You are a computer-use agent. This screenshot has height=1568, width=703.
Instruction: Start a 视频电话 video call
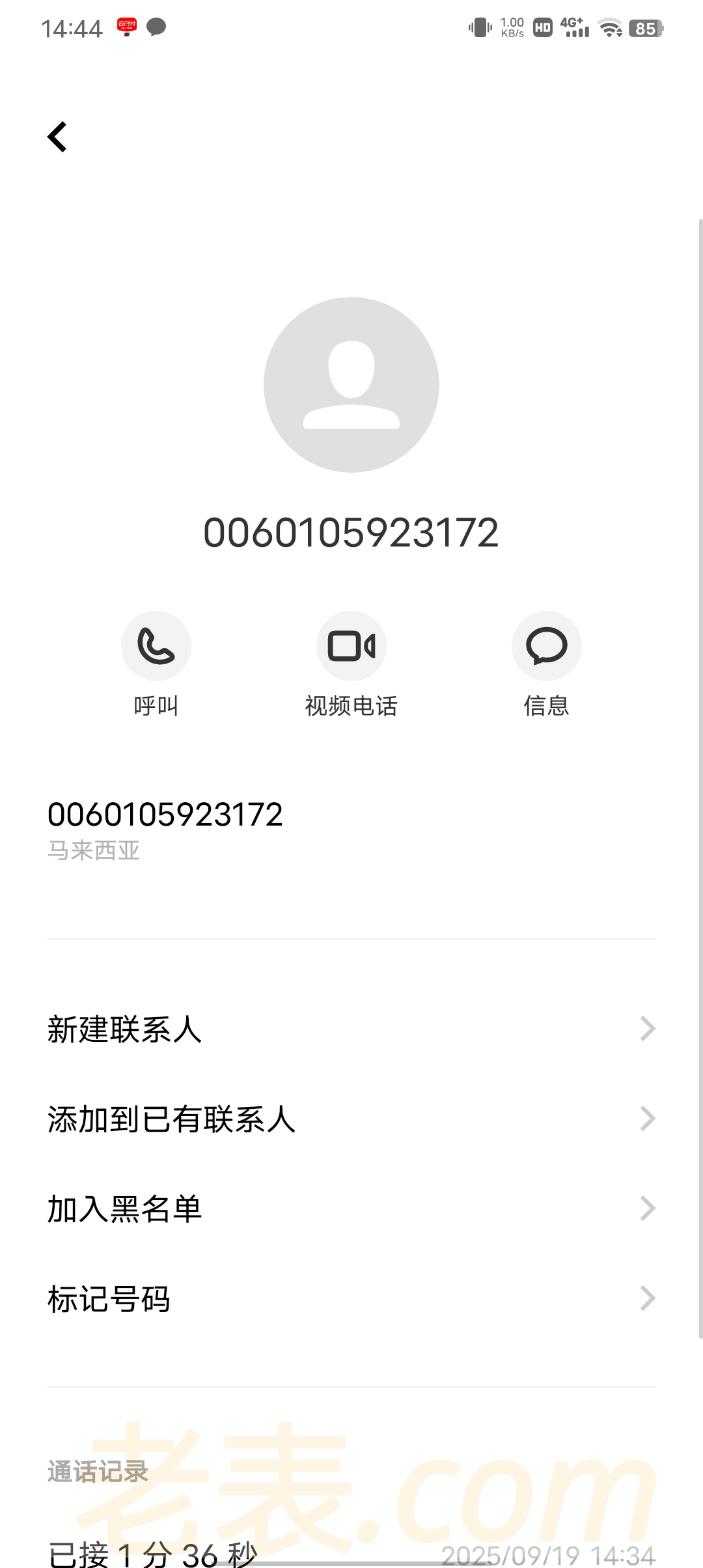tap(351, 646)
